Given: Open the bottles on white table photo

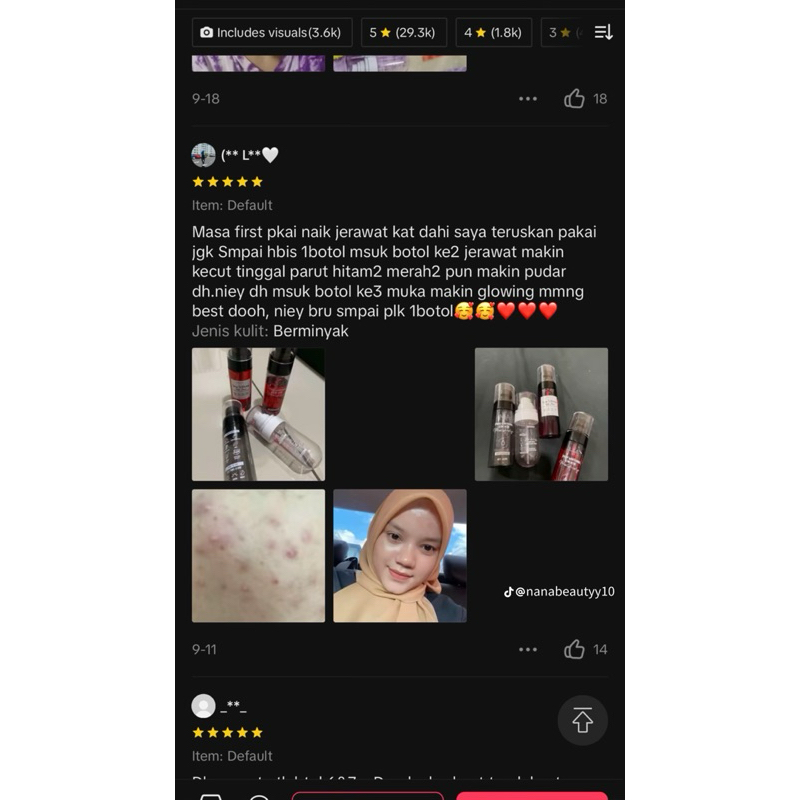Looking at the screenshot, I should [x=258, y=414].
